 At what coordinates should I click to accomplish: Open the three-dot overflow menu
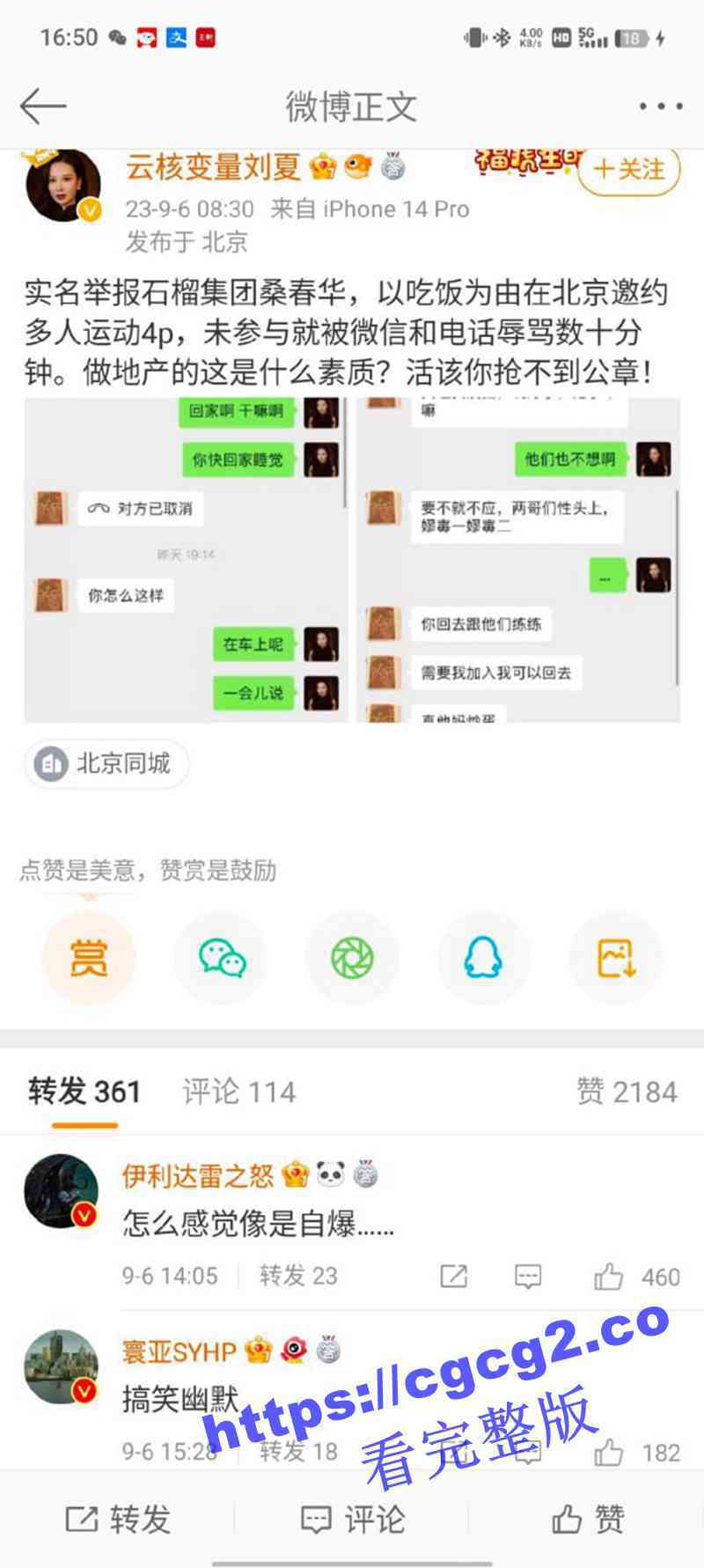pyautogui.click(x=660, y=107)
